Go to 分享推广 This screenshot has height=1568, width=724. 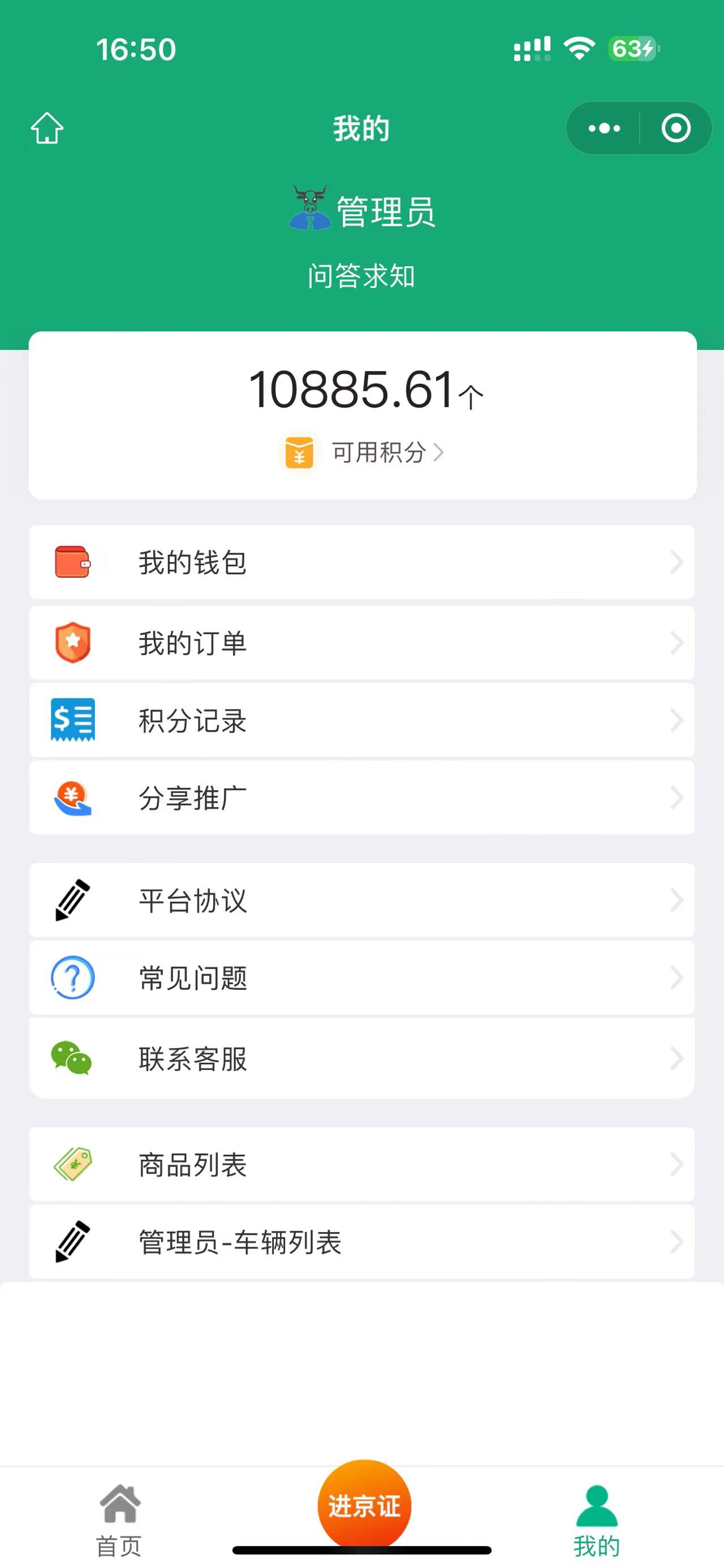pos(361,798)
